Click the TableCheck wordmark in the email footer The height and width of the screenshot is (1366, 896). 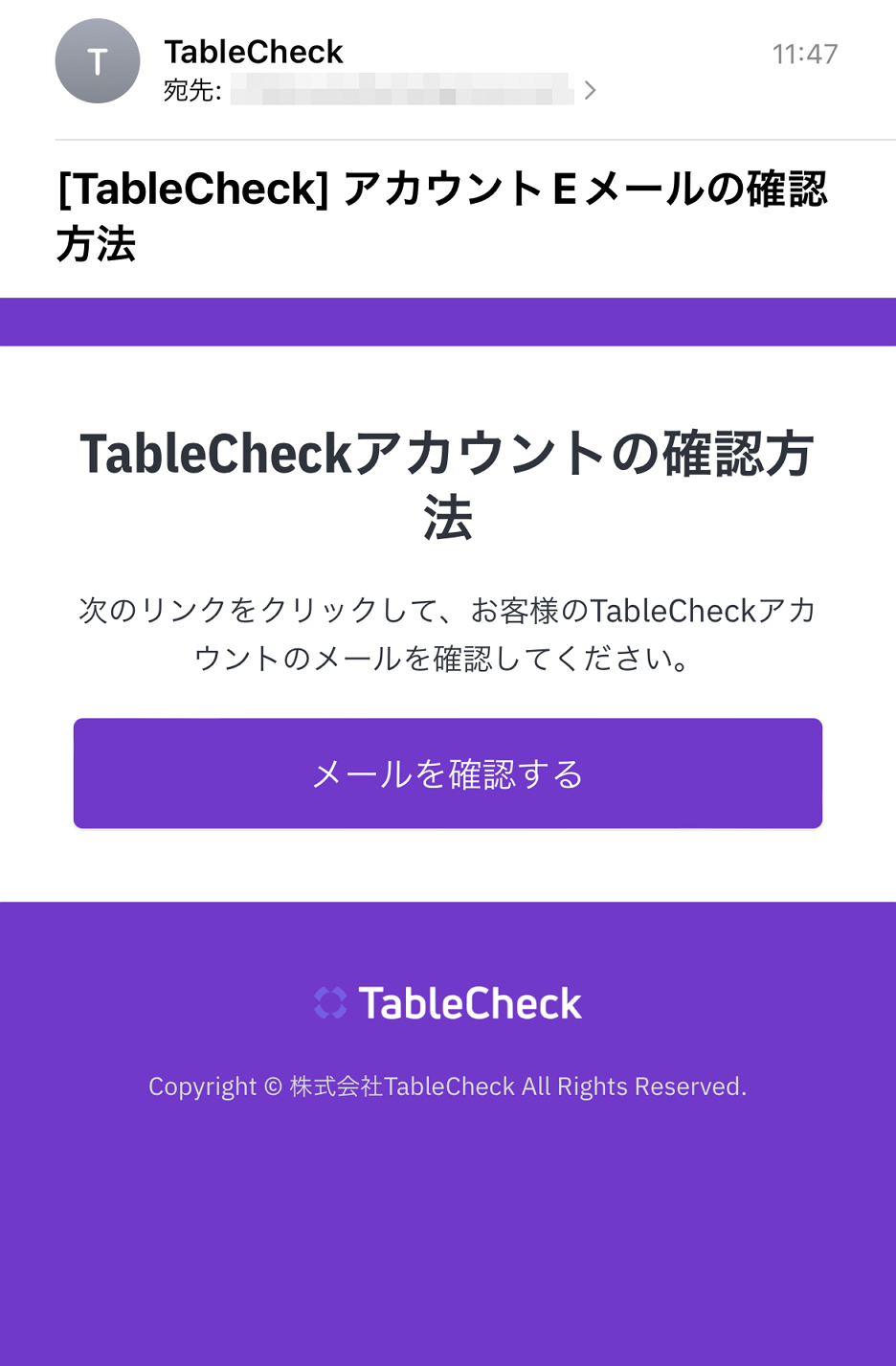click(x=469, y=1002)
